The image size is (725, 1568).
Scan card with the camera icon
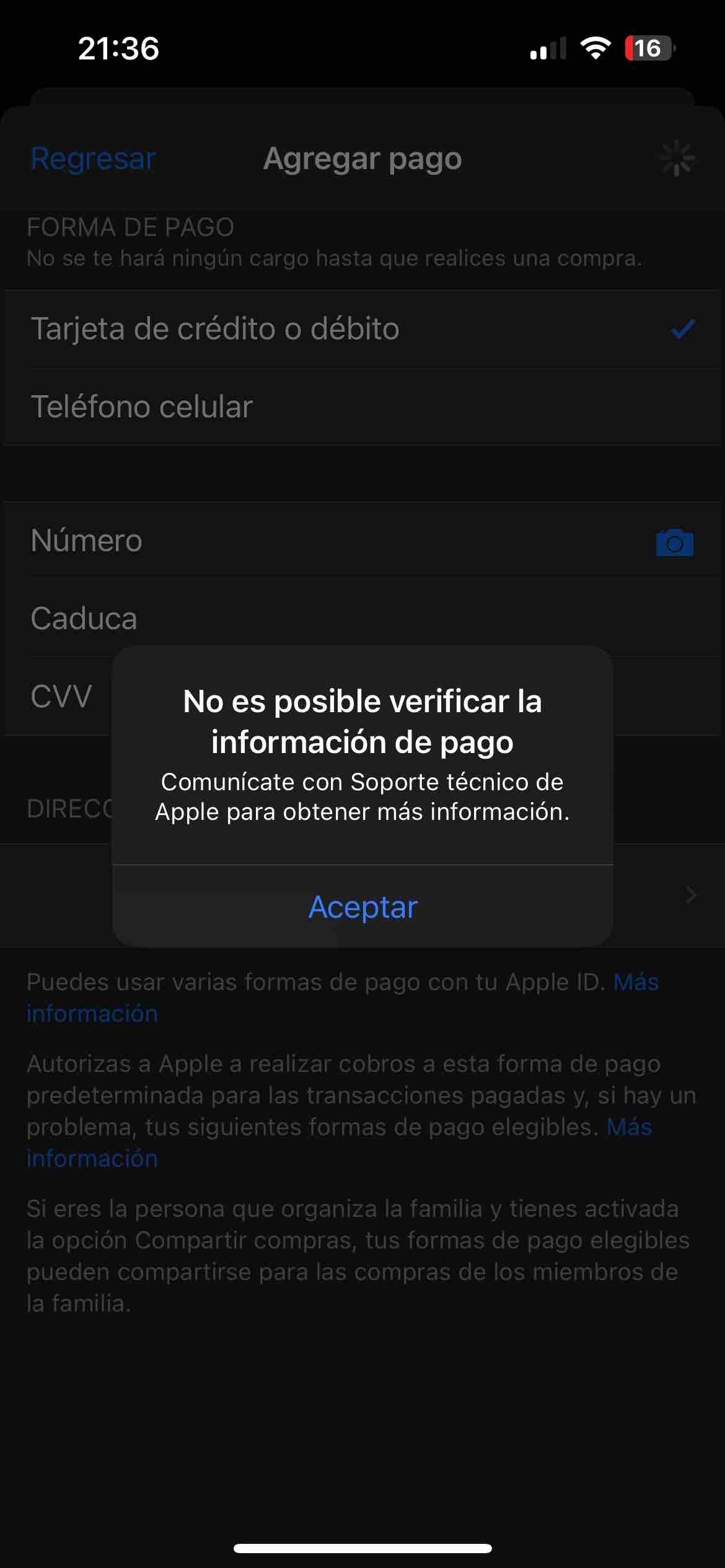click(x=674, y=542)
